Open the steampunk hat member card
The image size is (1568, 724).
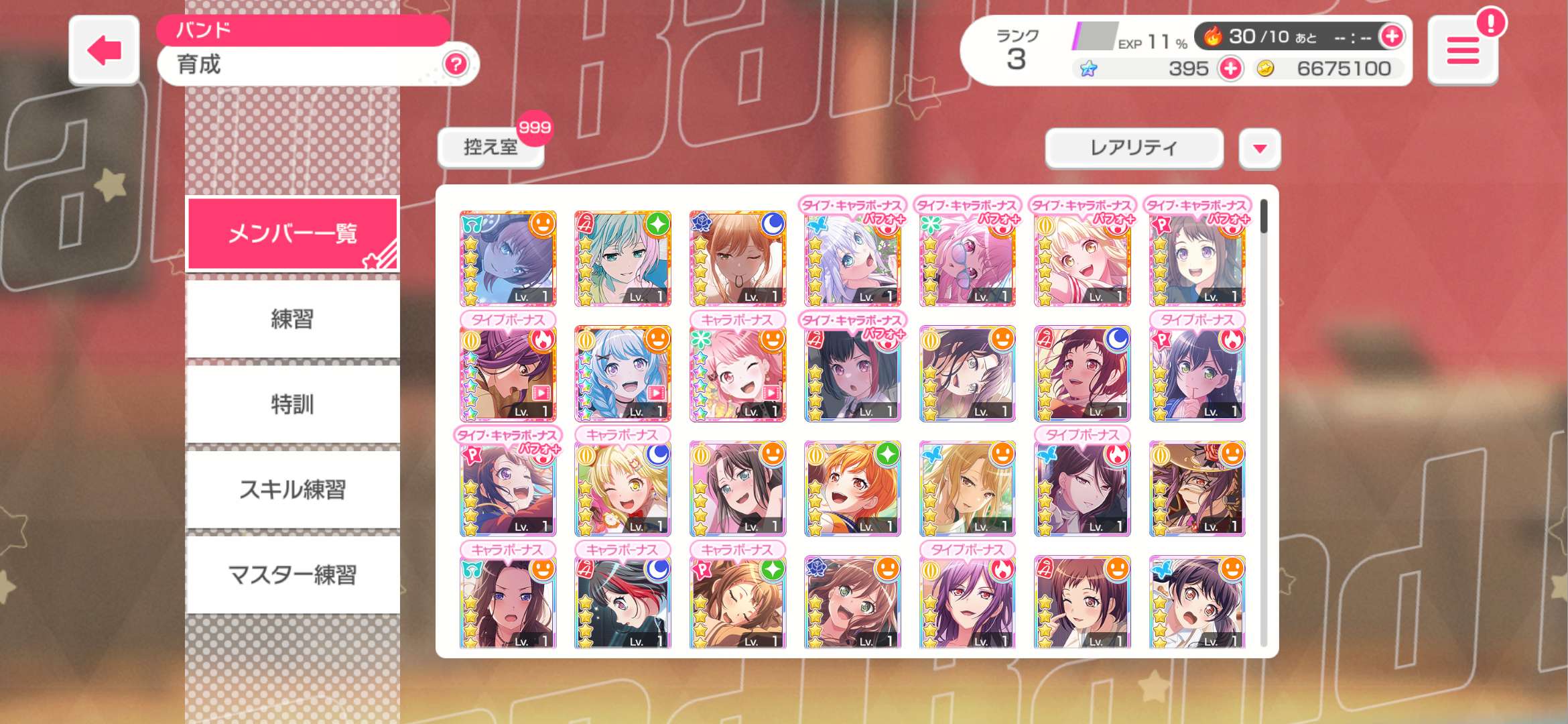[1197, 489]
